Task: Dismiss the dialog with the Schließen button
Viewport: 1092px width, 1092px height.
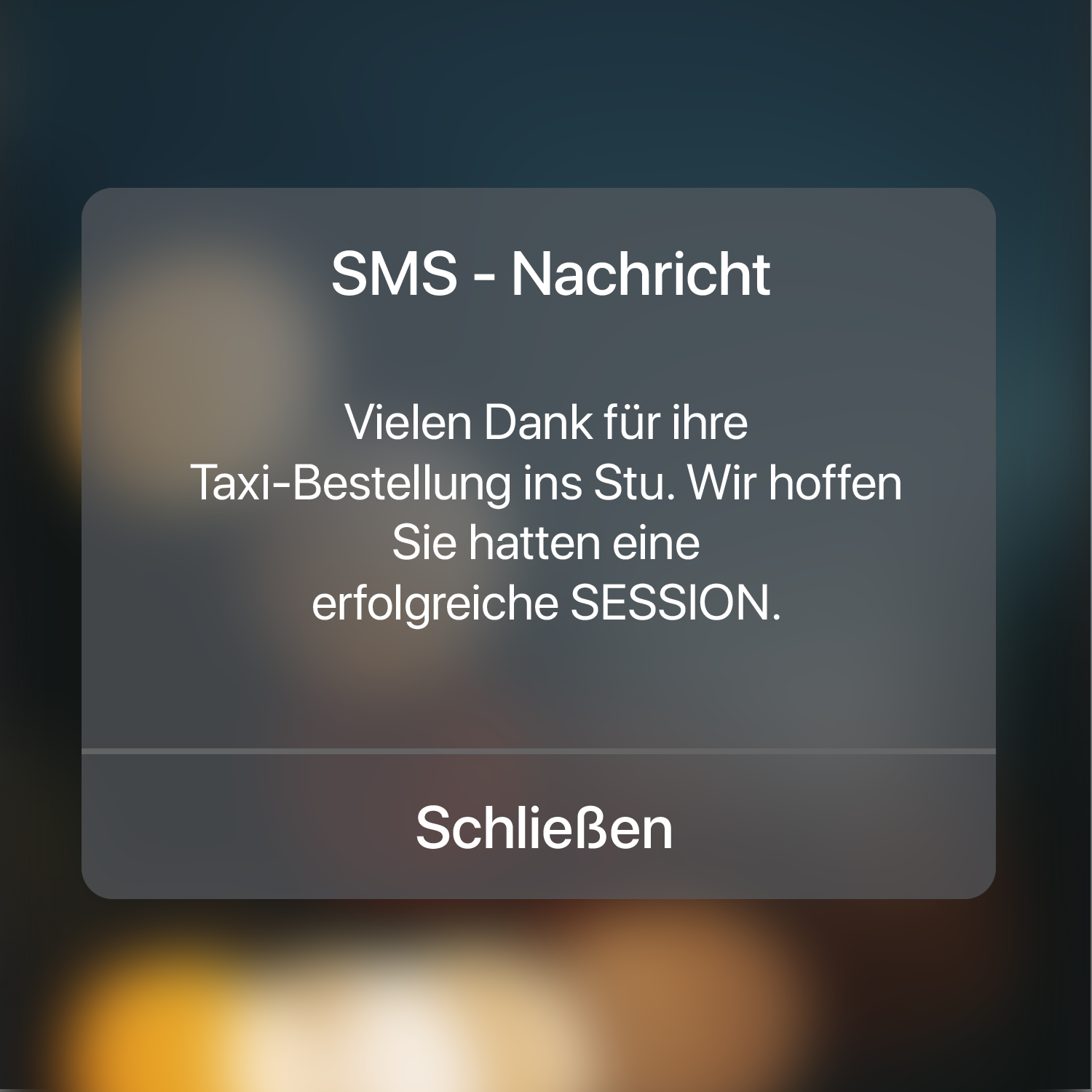Action: (x=539, y=826)
